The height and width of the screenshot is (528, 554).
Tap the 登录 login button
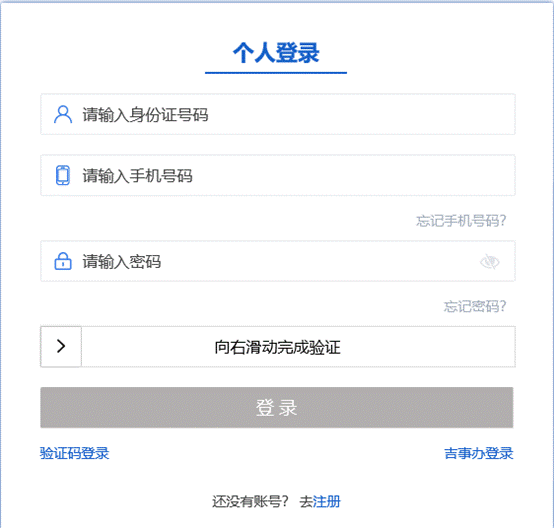(x=277, y=407)
